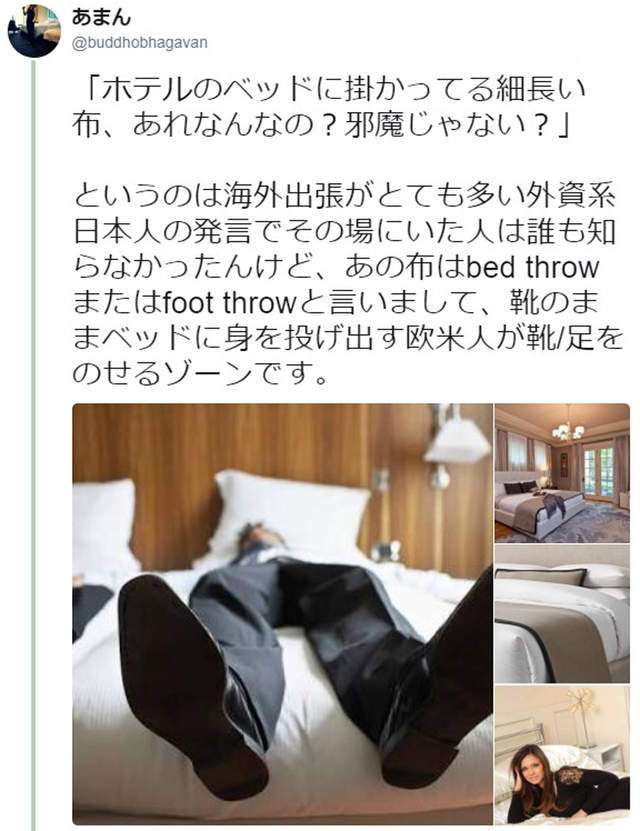Open あまん's profile avatar

click(34, 31)
